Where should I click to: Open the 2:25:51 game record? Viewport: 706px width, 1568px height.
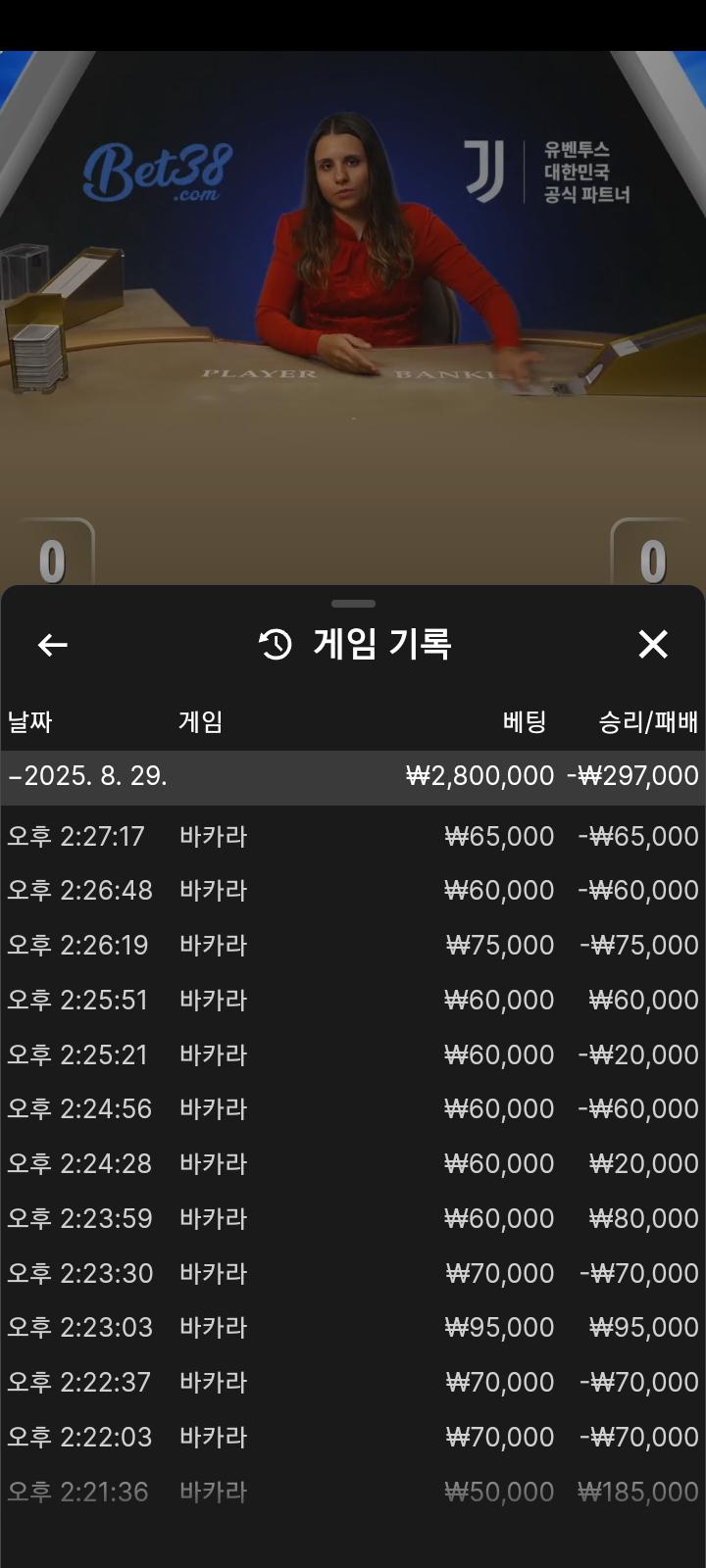[353, 1000]
